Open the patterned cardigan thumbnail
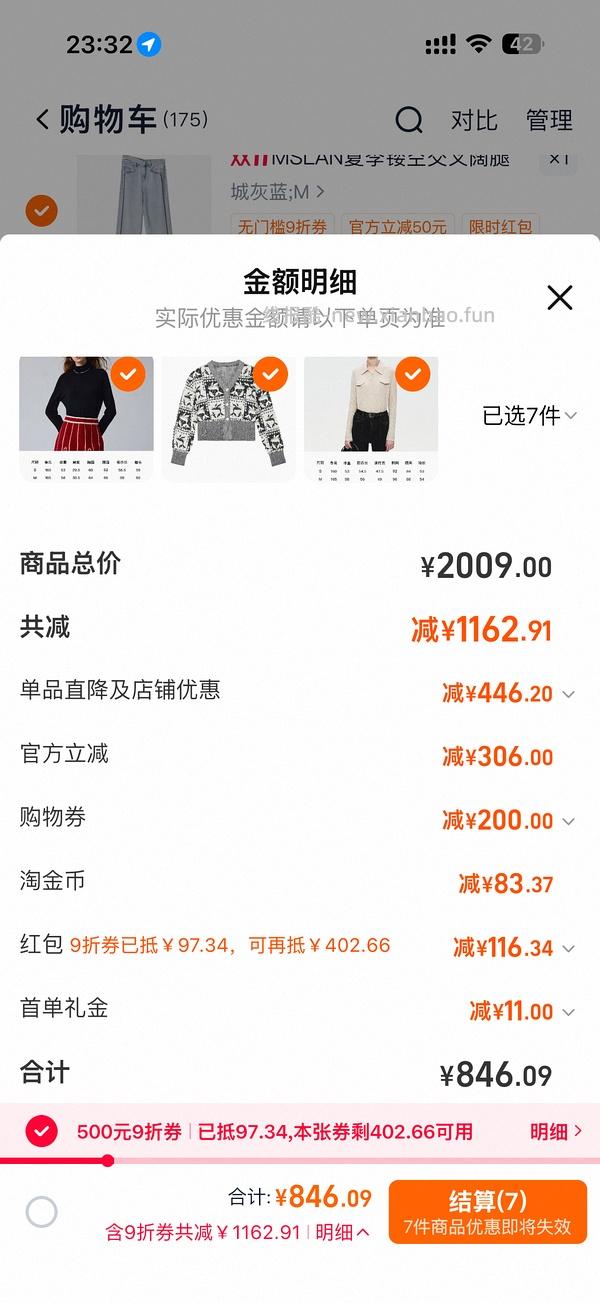Screen dimensions: 600x1303 coord(228,418)
